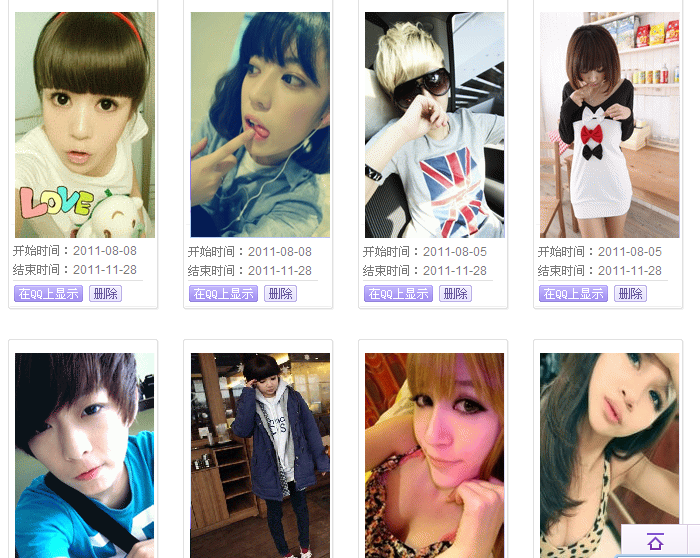Open the blonde girl in floral top photo
The width and height of the screenshot is (700, 558).
click(x=435, y=455)
